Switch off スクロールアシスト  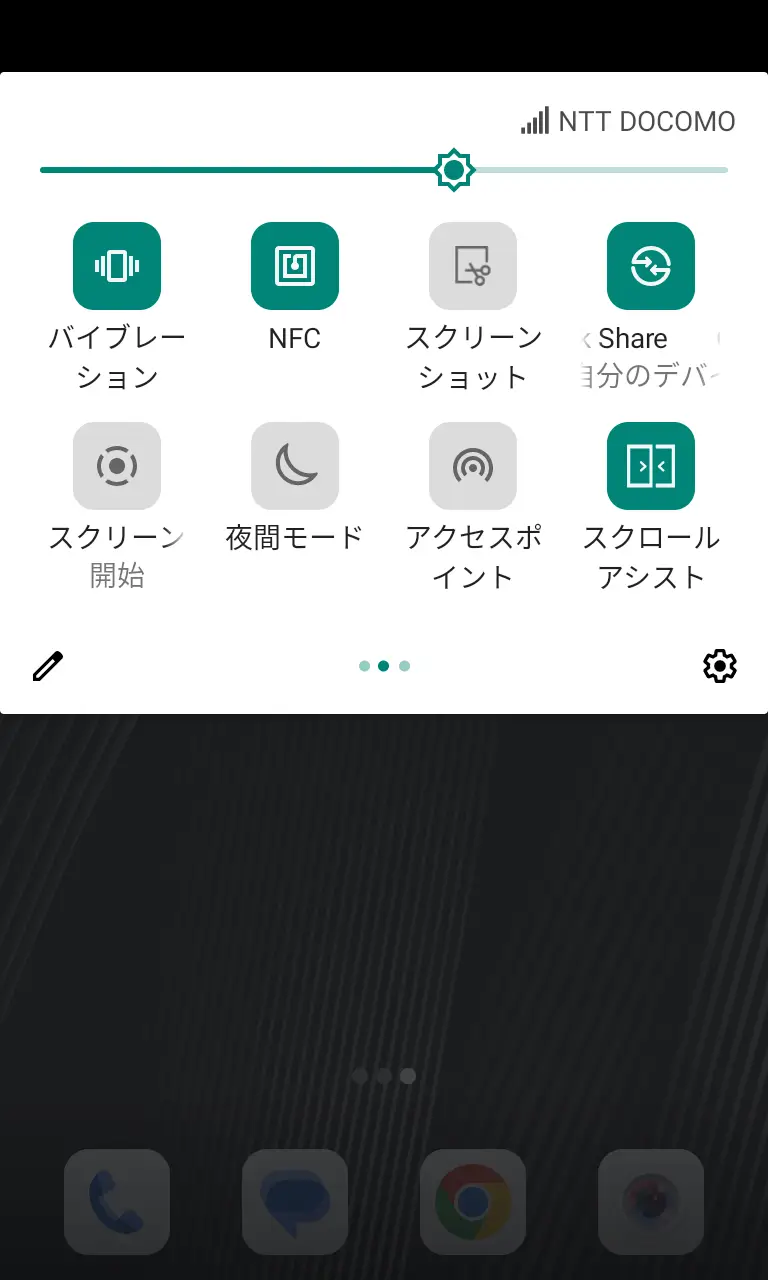[x=651, y=466]
